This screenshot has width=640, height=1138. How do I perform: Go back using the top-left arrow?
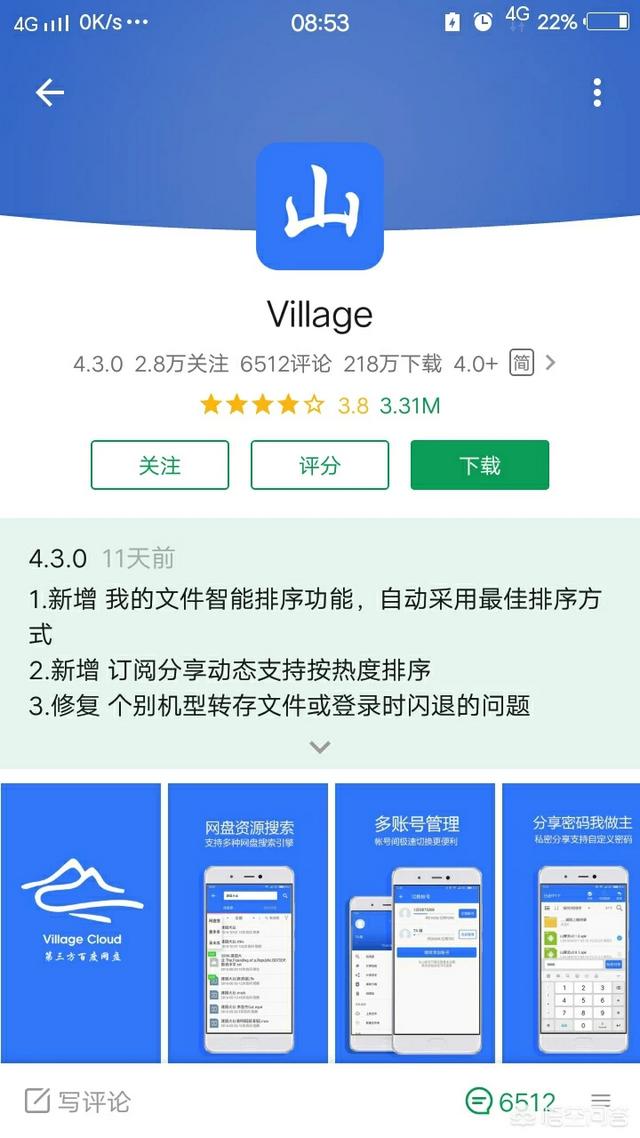(50, 93)
